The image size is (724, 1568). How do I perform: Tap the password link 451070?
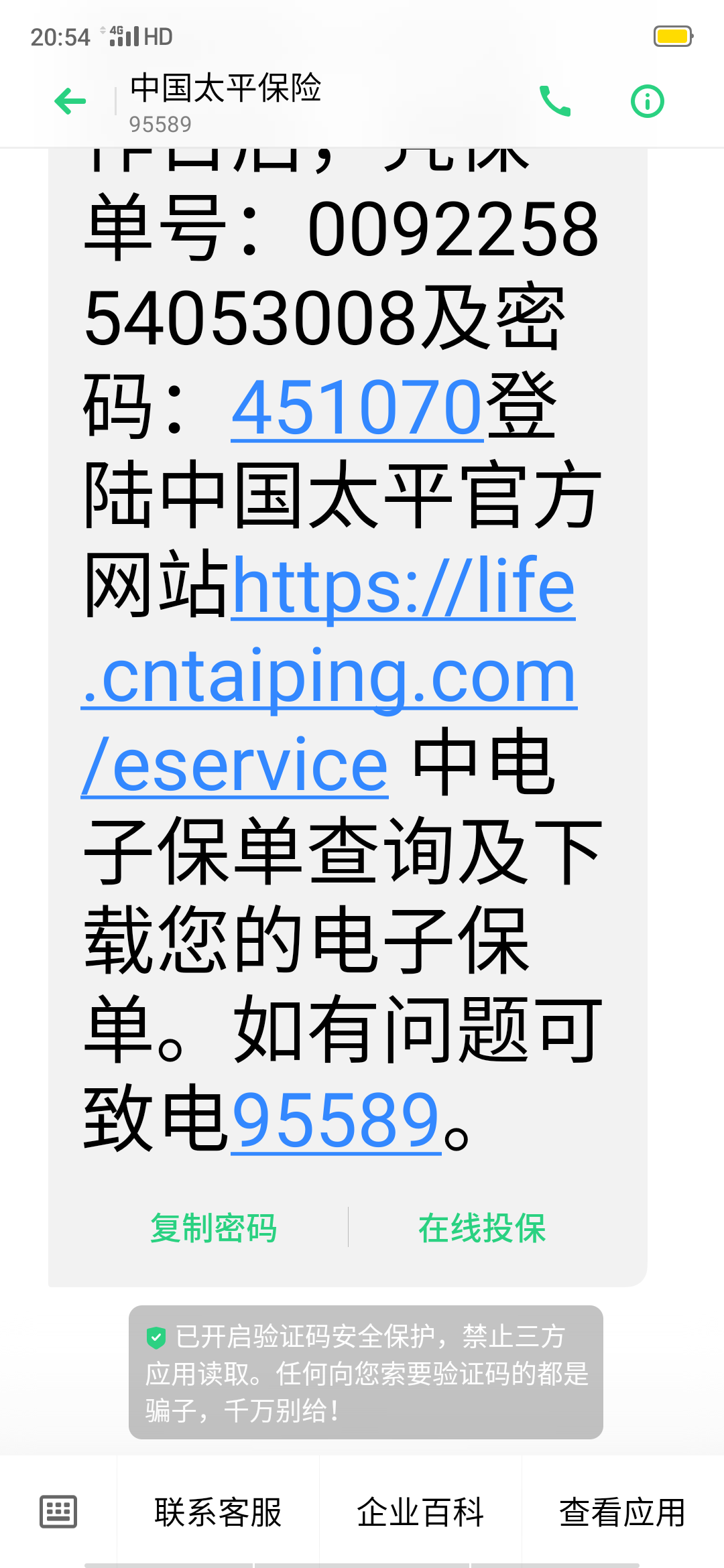357,407
